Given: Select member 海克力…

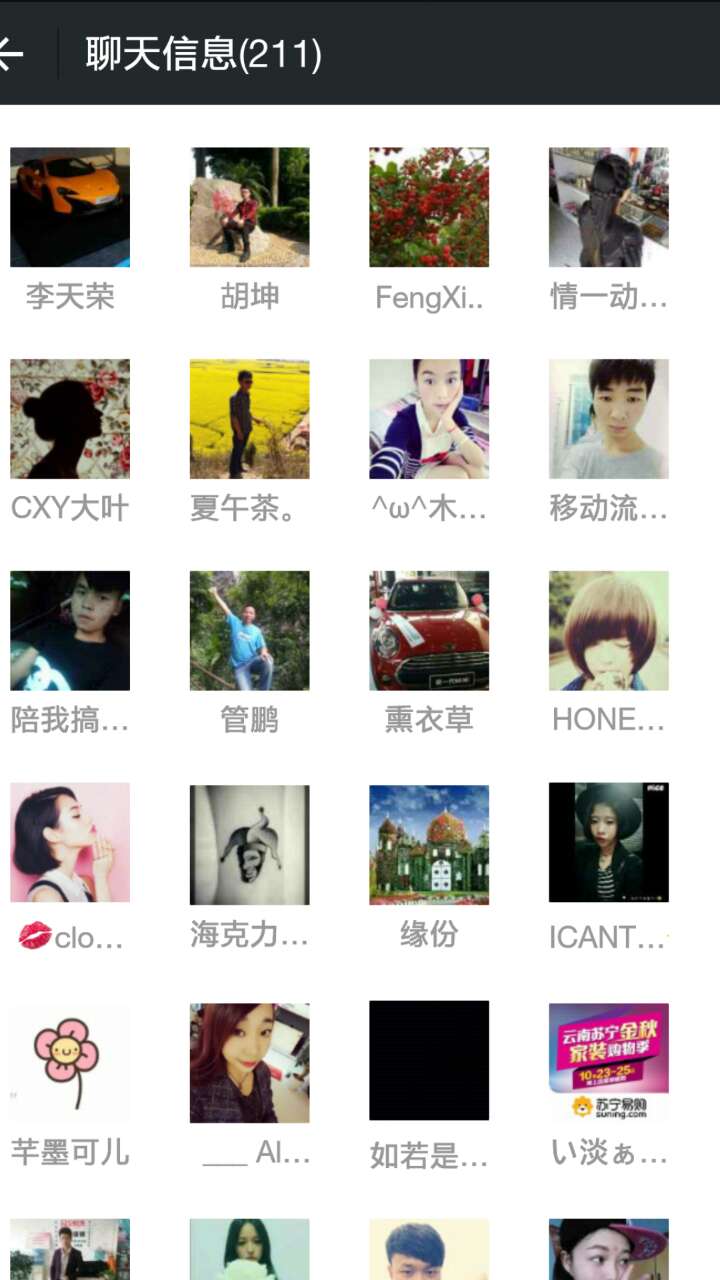Looking at the screenshot, I should pyautogui.click(x=250, y=843).
